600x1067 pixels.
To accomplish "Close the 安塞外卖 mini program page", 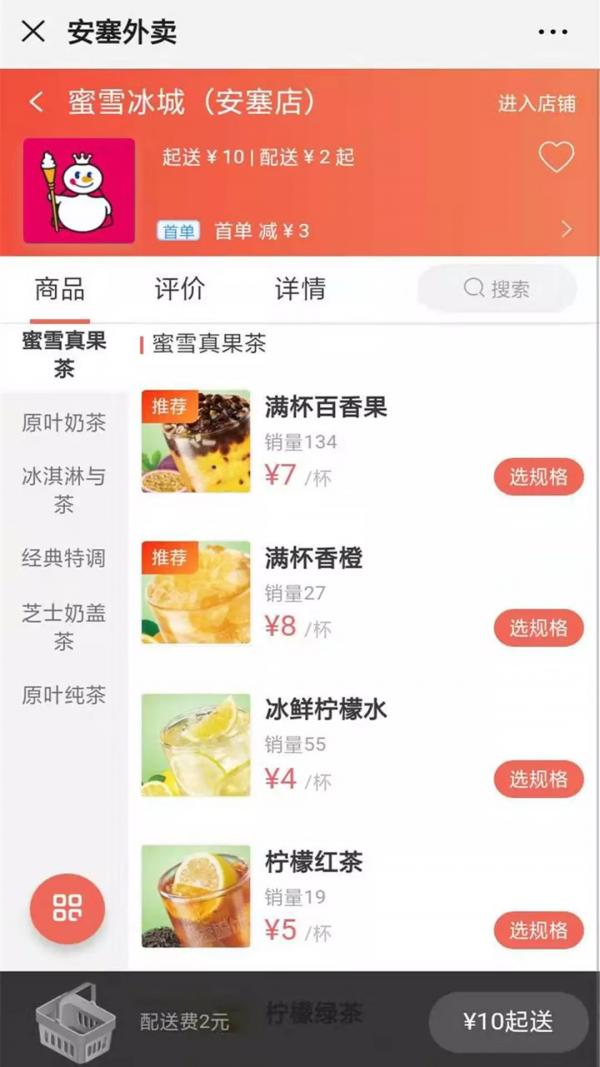I will [33, 32].
